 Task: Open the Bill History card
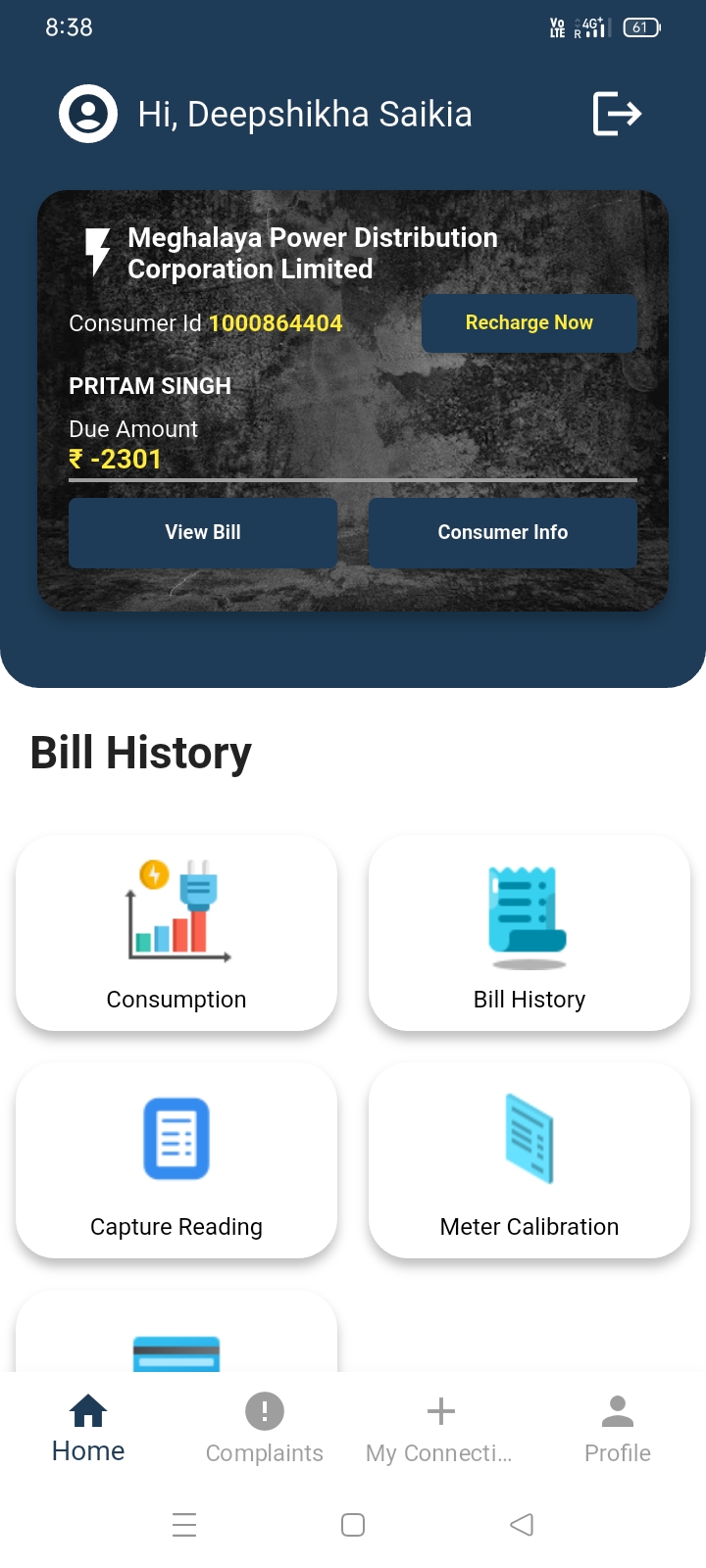pos(529,933)
